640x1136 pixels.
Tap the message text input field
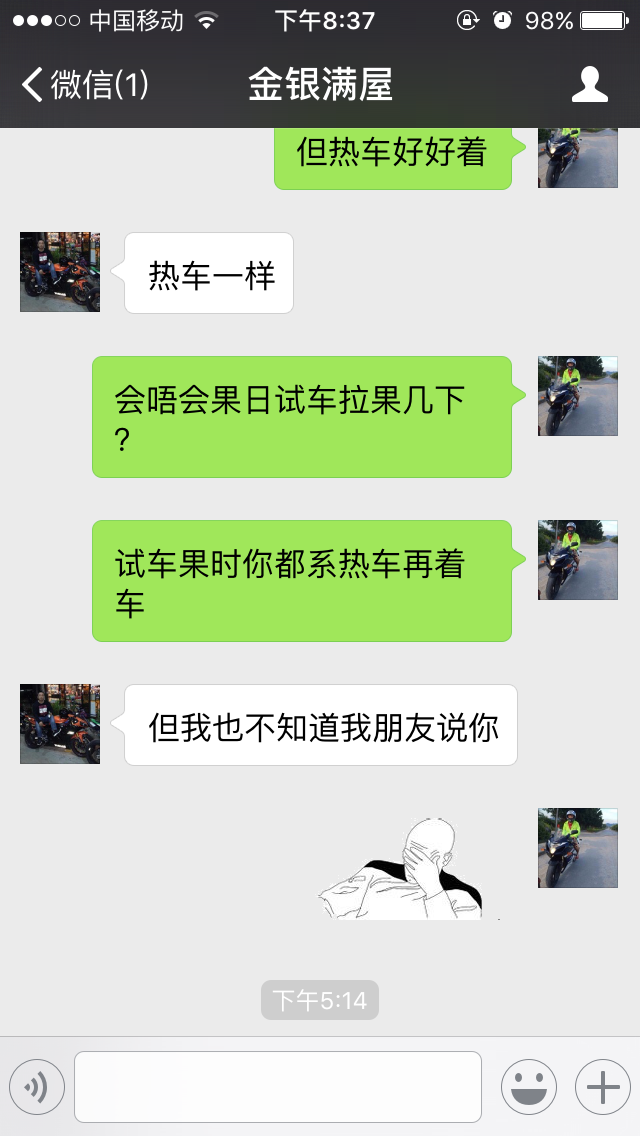tap(277, 1087)
